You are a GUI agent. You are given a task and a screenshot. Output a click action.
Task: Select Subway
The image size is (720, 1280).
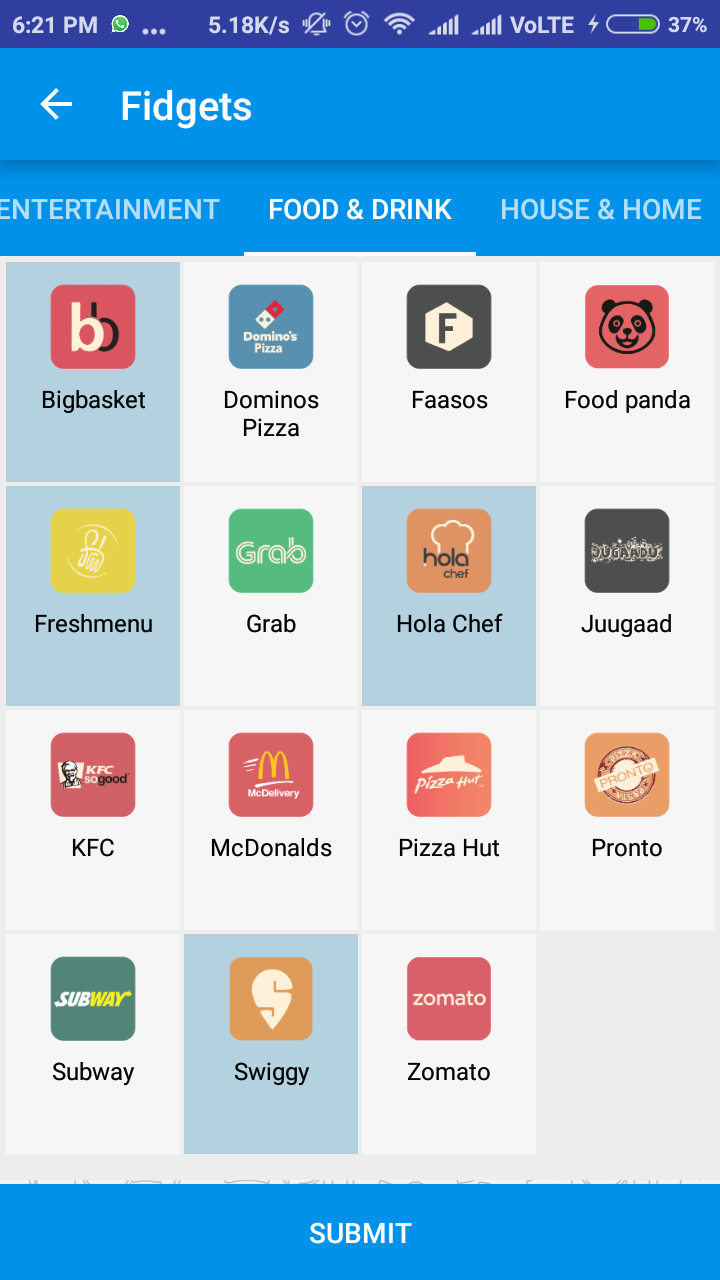tap(93, 1044)
